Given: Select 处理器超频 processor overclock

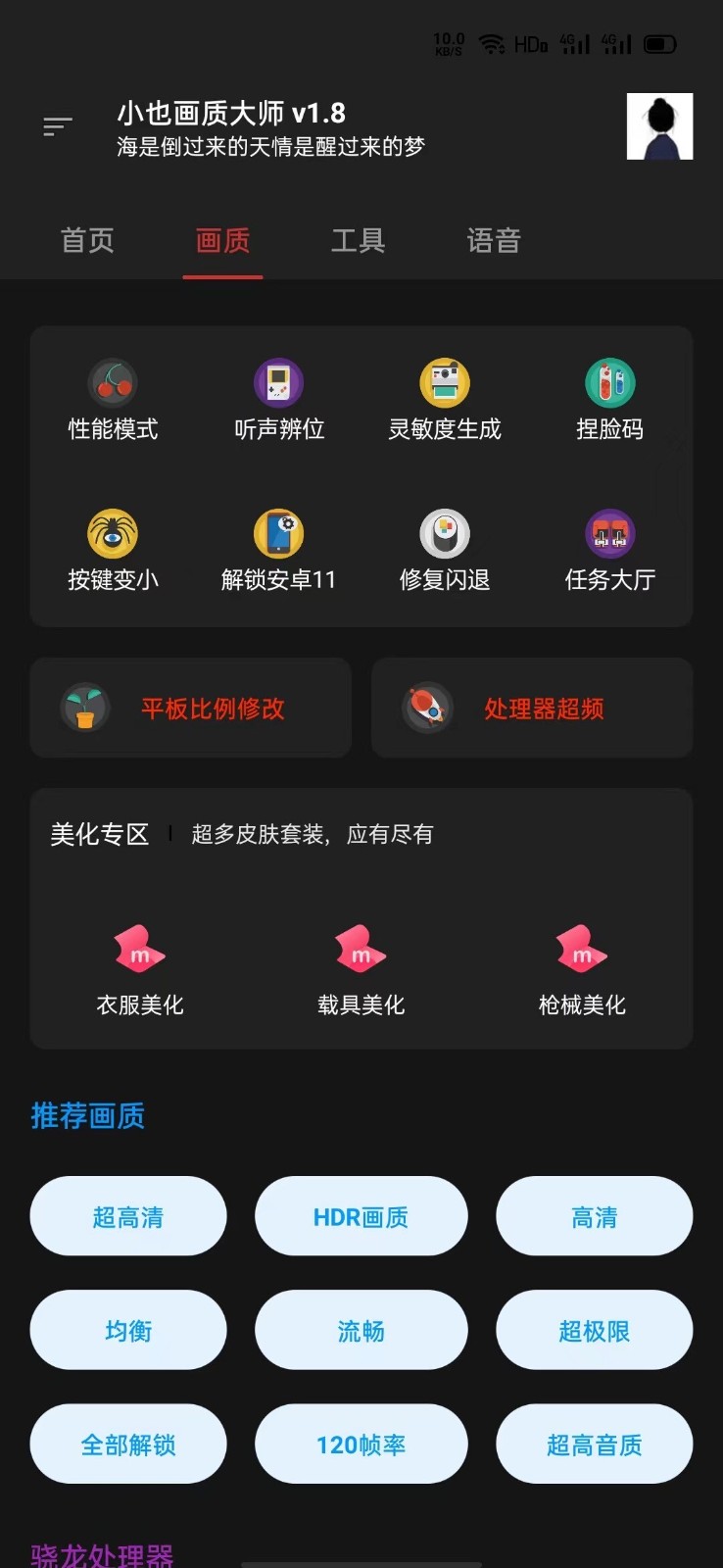Looking at the screenshot, I should pos(532,708).
